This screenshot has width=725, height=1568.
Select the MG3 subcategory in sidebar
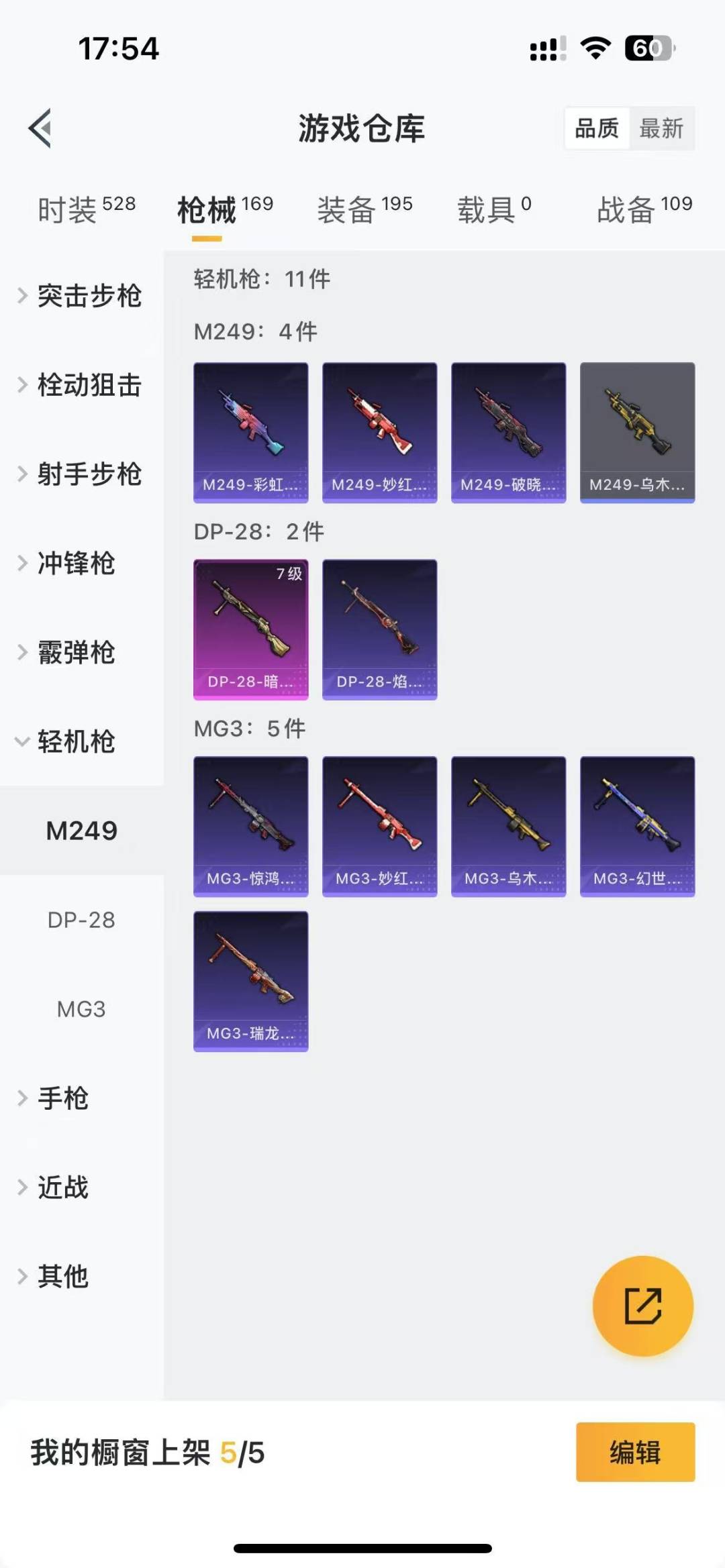(x=81, y=1009)
